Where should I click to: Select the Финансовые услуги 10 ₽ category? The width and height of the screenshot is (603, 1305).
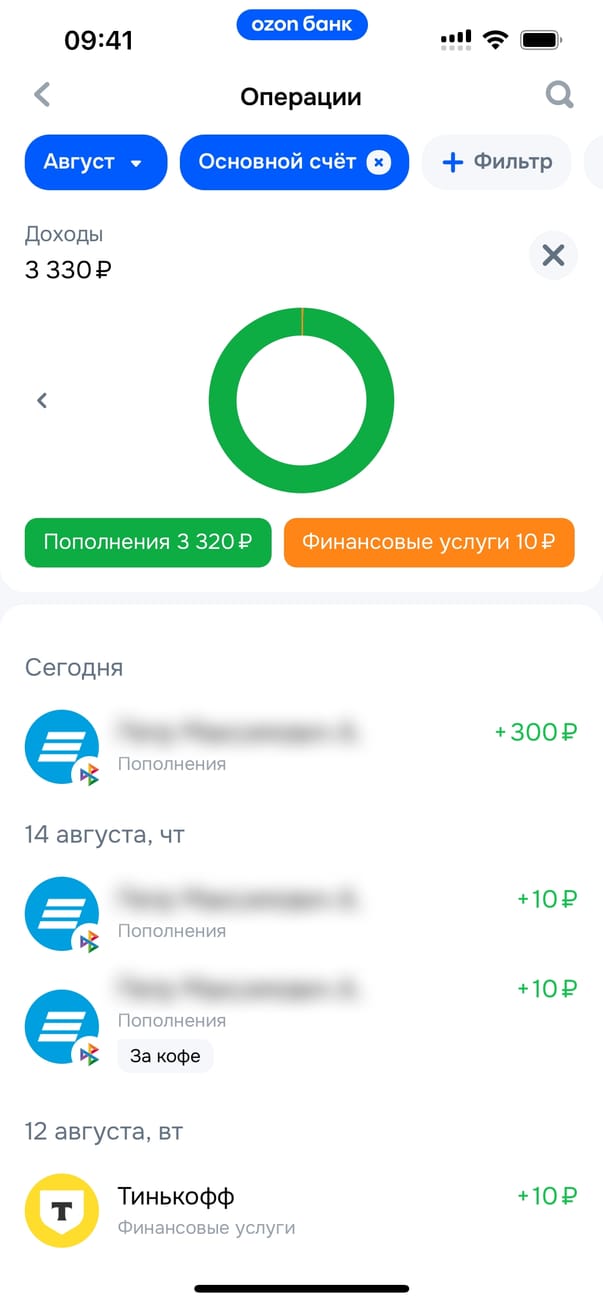point(429,543)
